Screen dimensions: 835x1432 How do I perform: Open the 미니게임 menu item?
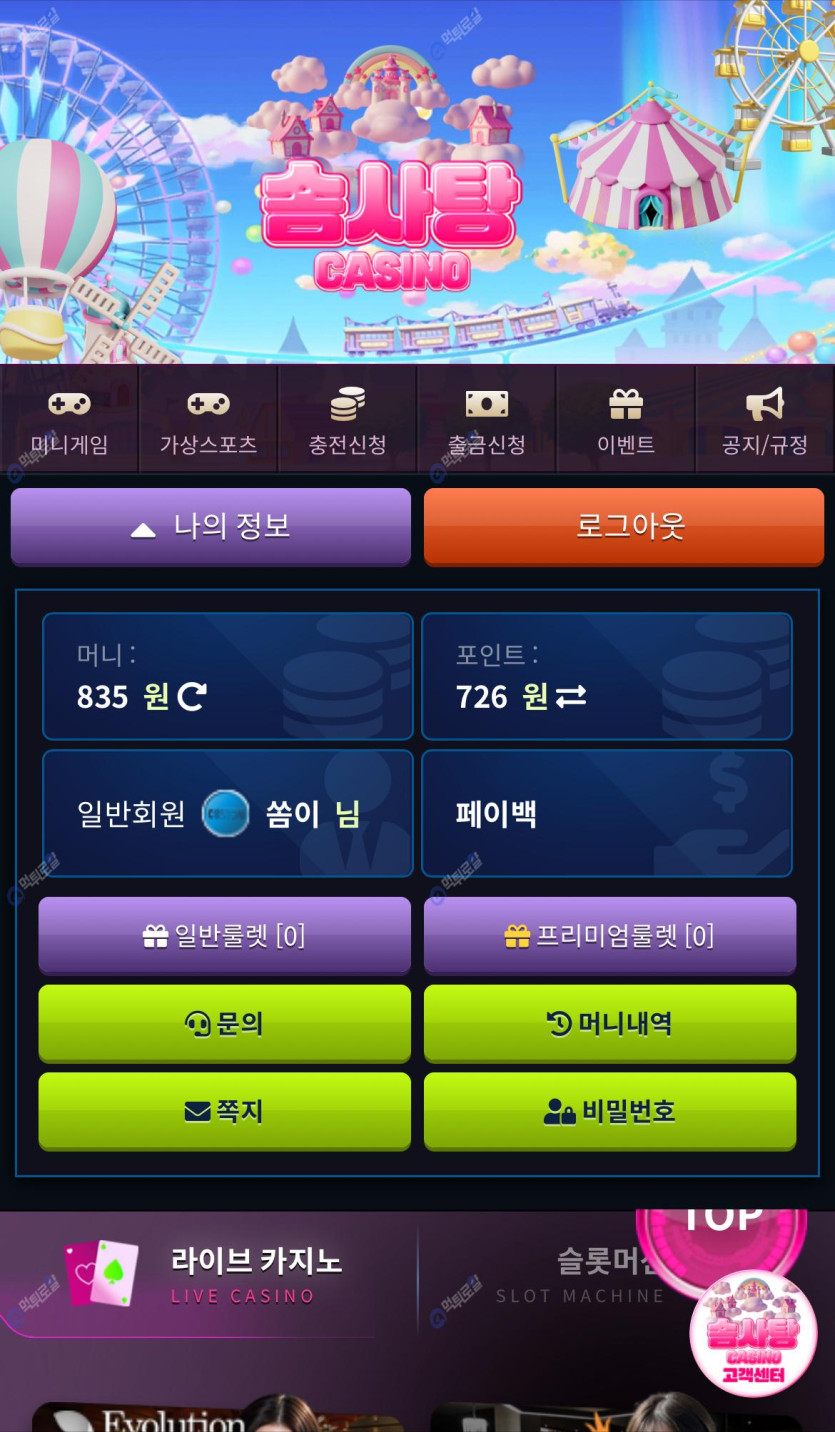point(69,421)
